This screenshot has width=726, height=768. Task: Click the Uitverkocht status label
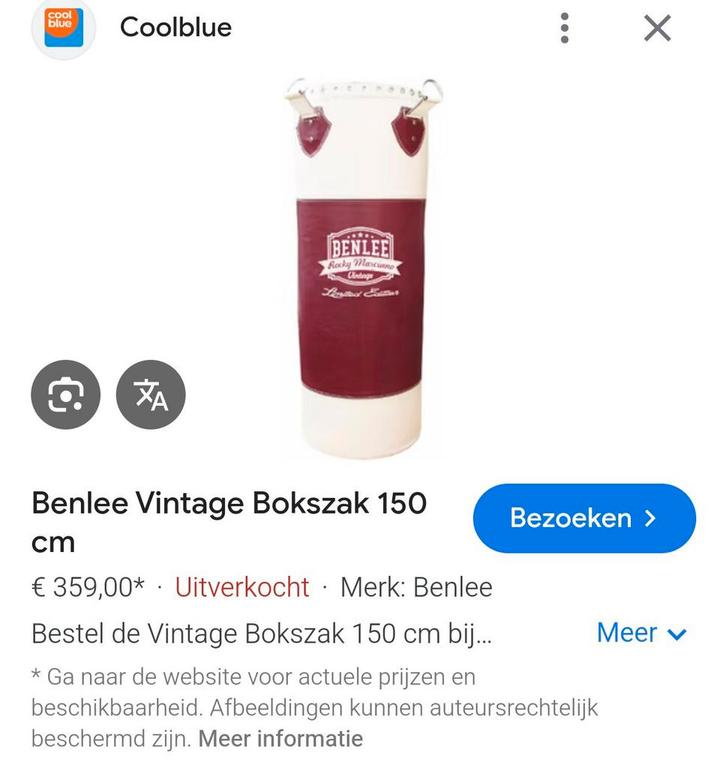(x=243, y=588)
